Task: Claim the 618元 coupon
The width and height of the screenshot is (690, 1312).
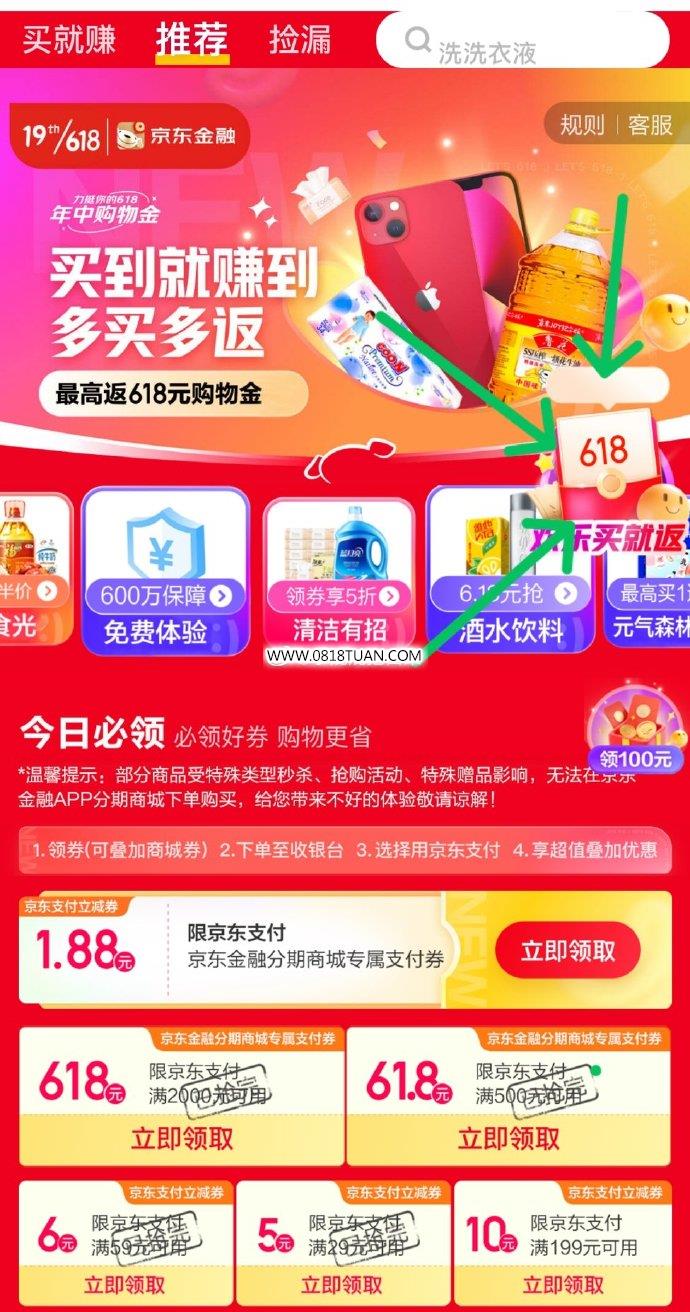Action: click(x=181, y=1137)
